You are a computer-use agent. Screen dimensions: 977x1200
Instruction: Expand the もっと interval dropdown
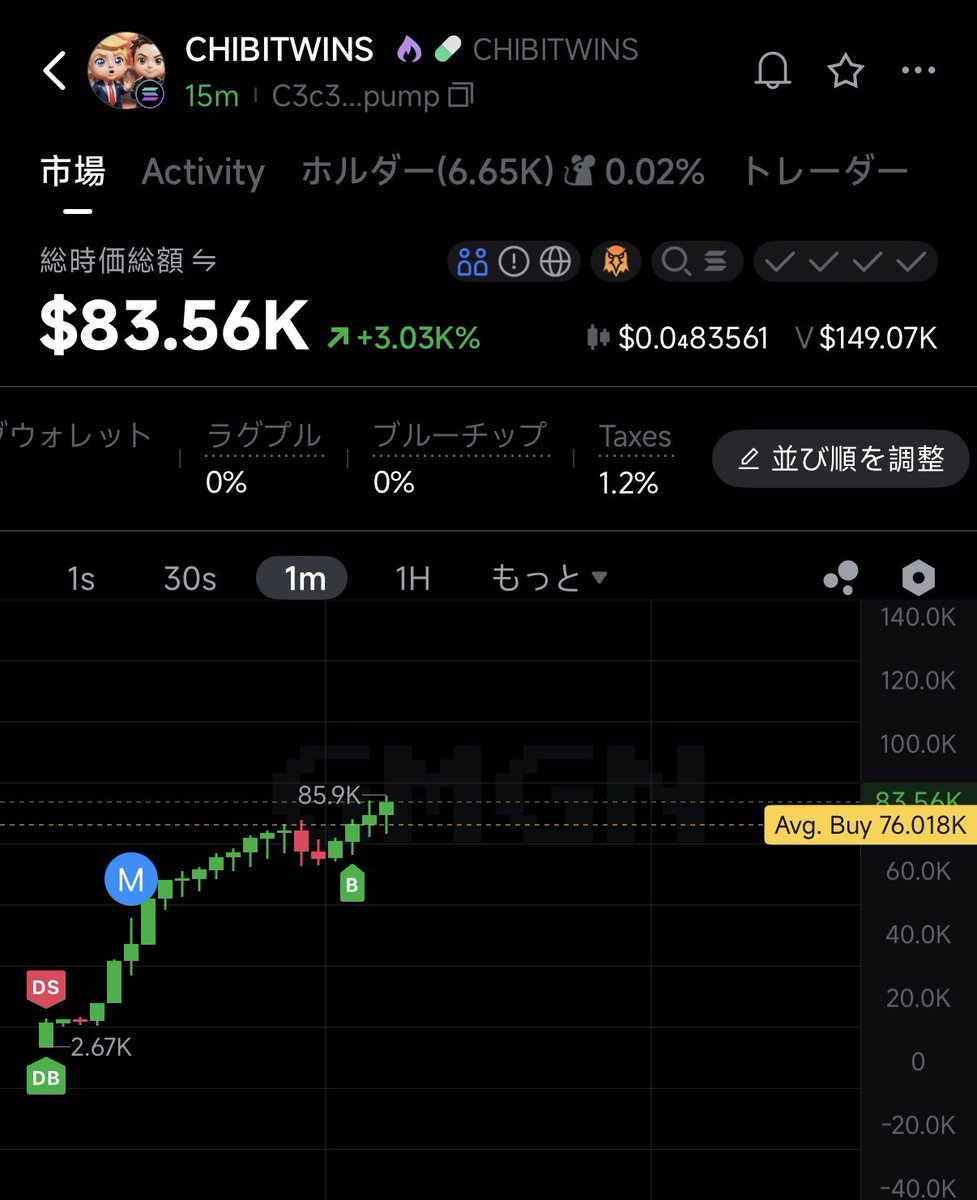549,578
